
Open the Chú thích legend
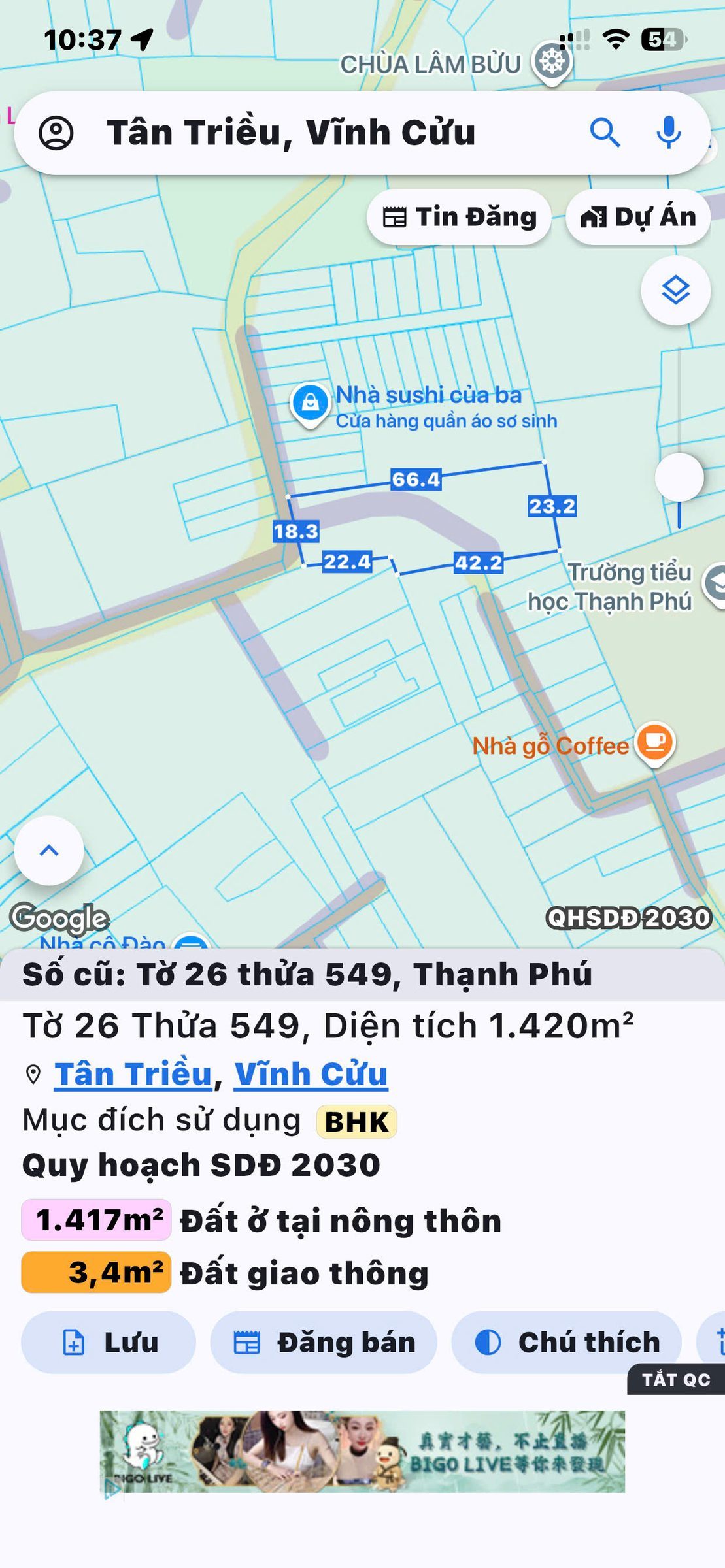[567, 1342]
